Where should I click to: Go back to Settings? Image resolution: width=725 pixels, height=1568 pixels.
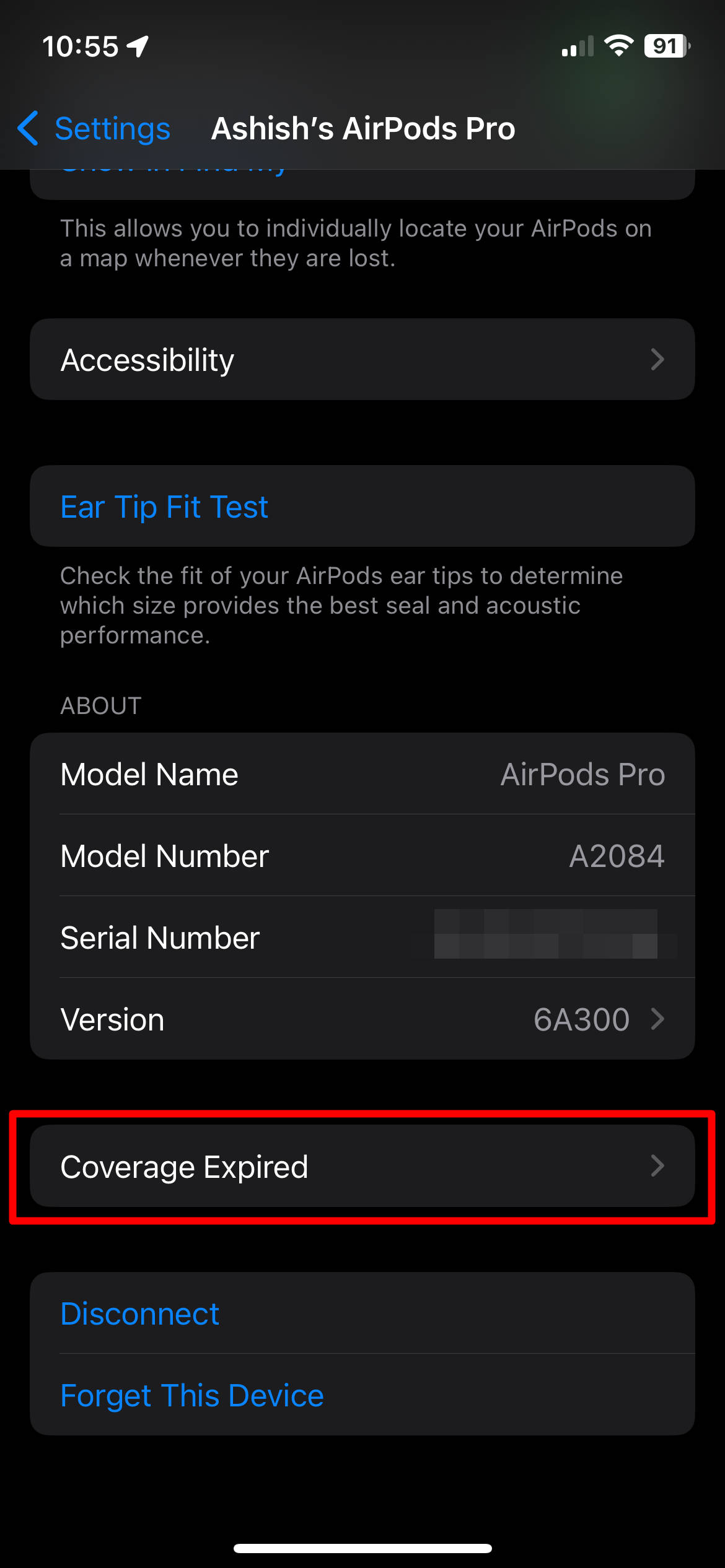click(x=94, y=129)
